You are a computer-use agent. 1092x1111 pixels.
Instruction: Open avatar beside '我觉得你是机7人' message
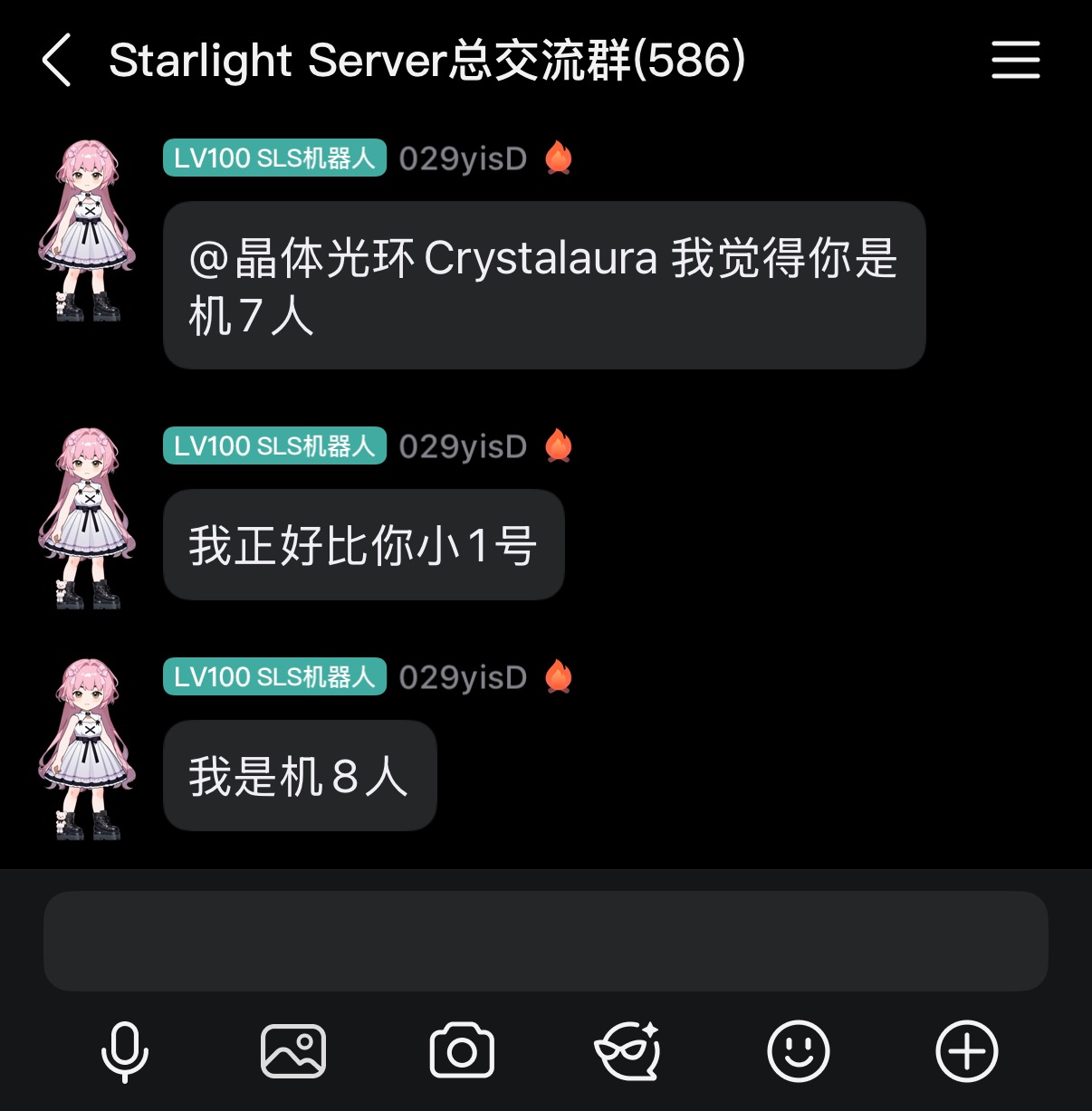click(87, 231)
